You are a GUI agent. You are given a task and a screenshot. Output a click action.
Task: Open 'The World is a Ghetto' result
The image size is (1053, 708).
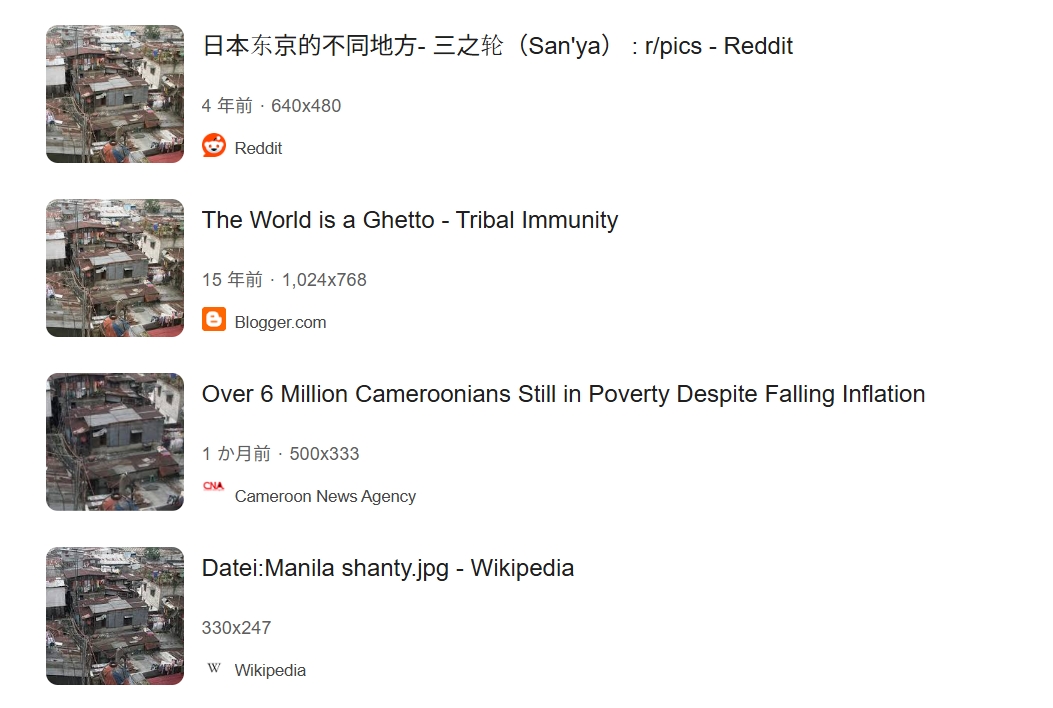(410, 220)
